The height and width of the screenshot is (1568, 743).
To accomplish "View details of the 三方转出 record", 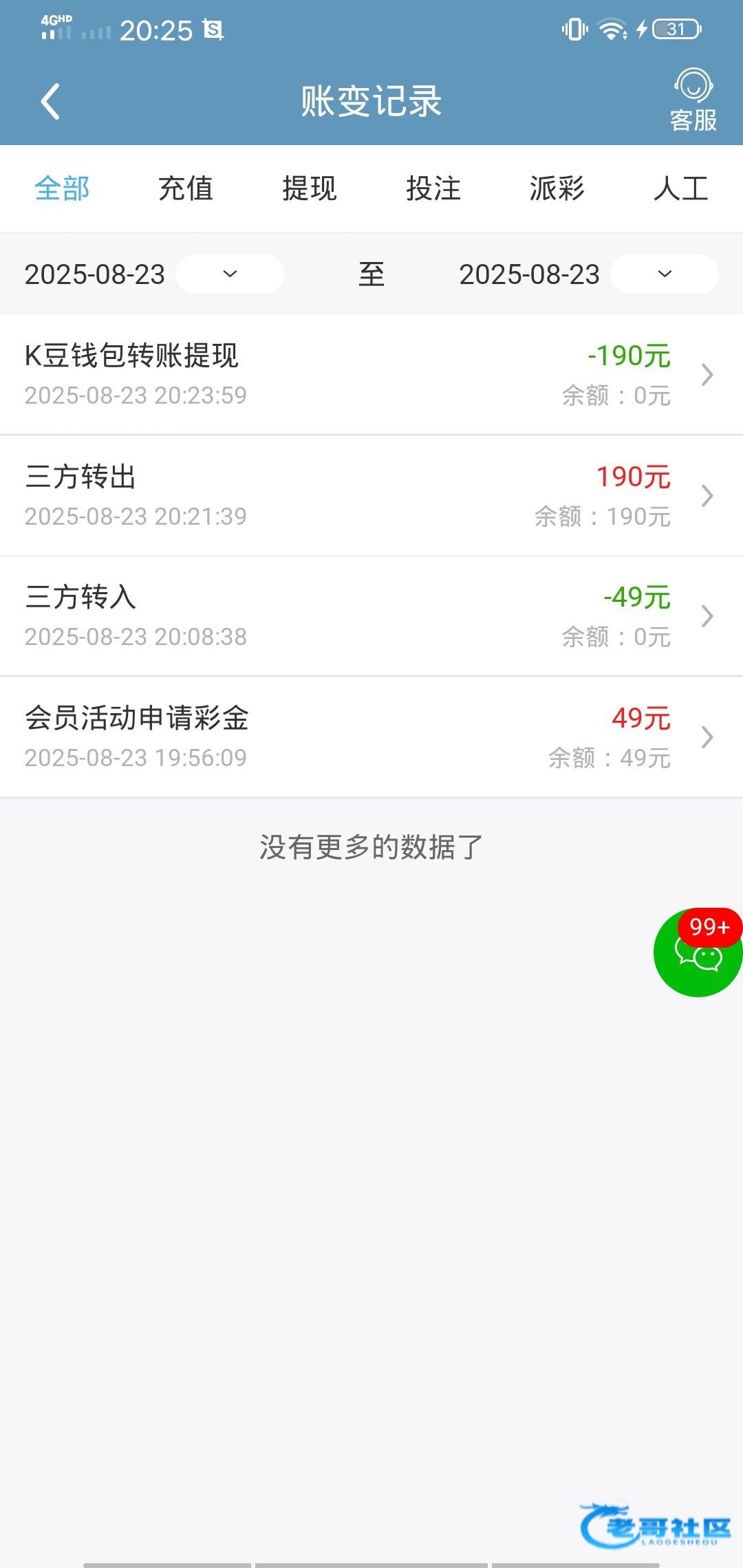I will (x=371, y=496).
